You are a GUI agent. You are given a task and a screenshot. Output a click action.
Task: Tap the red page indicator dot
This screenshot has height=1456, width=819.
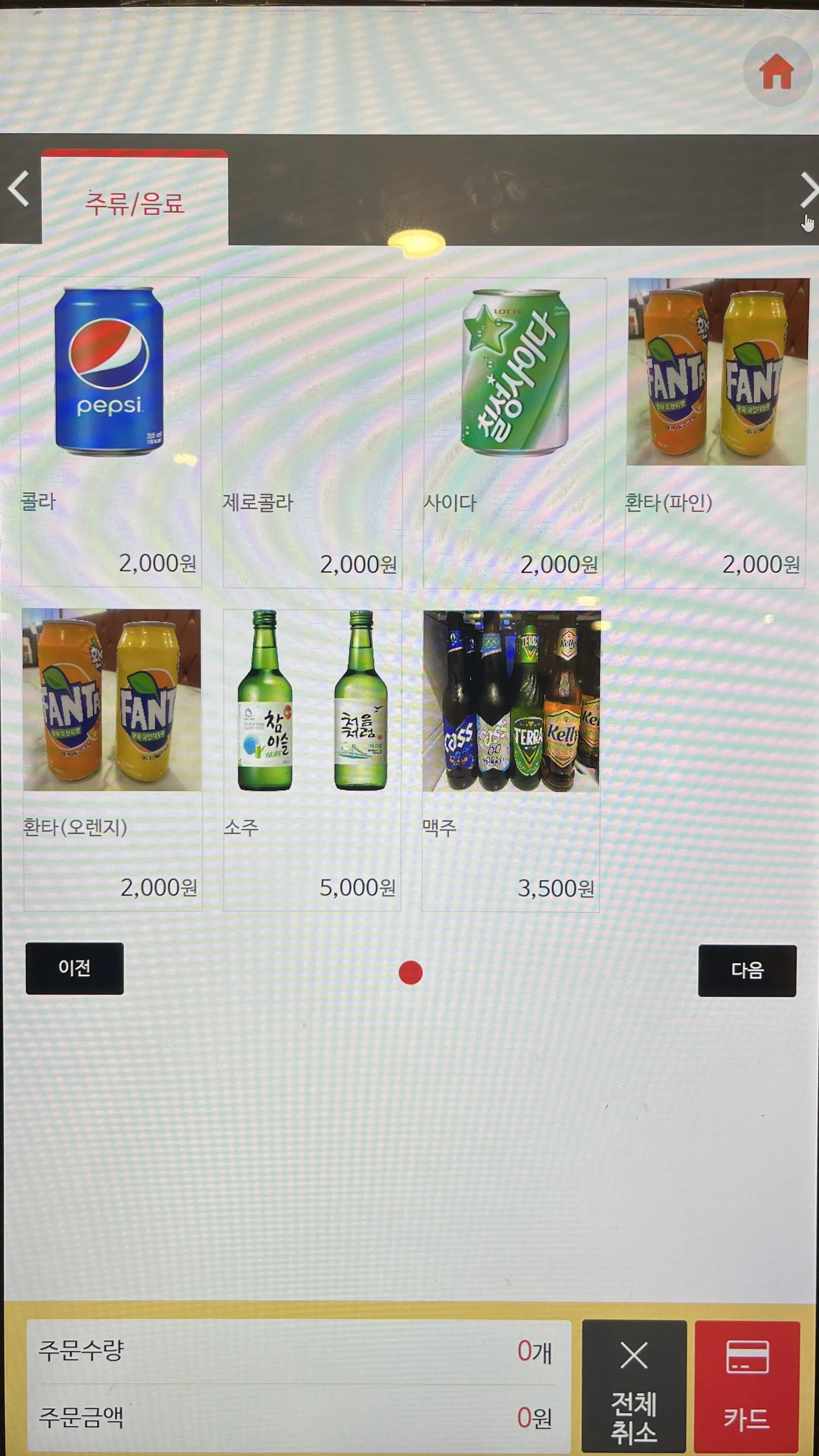(x=410, y=973)
